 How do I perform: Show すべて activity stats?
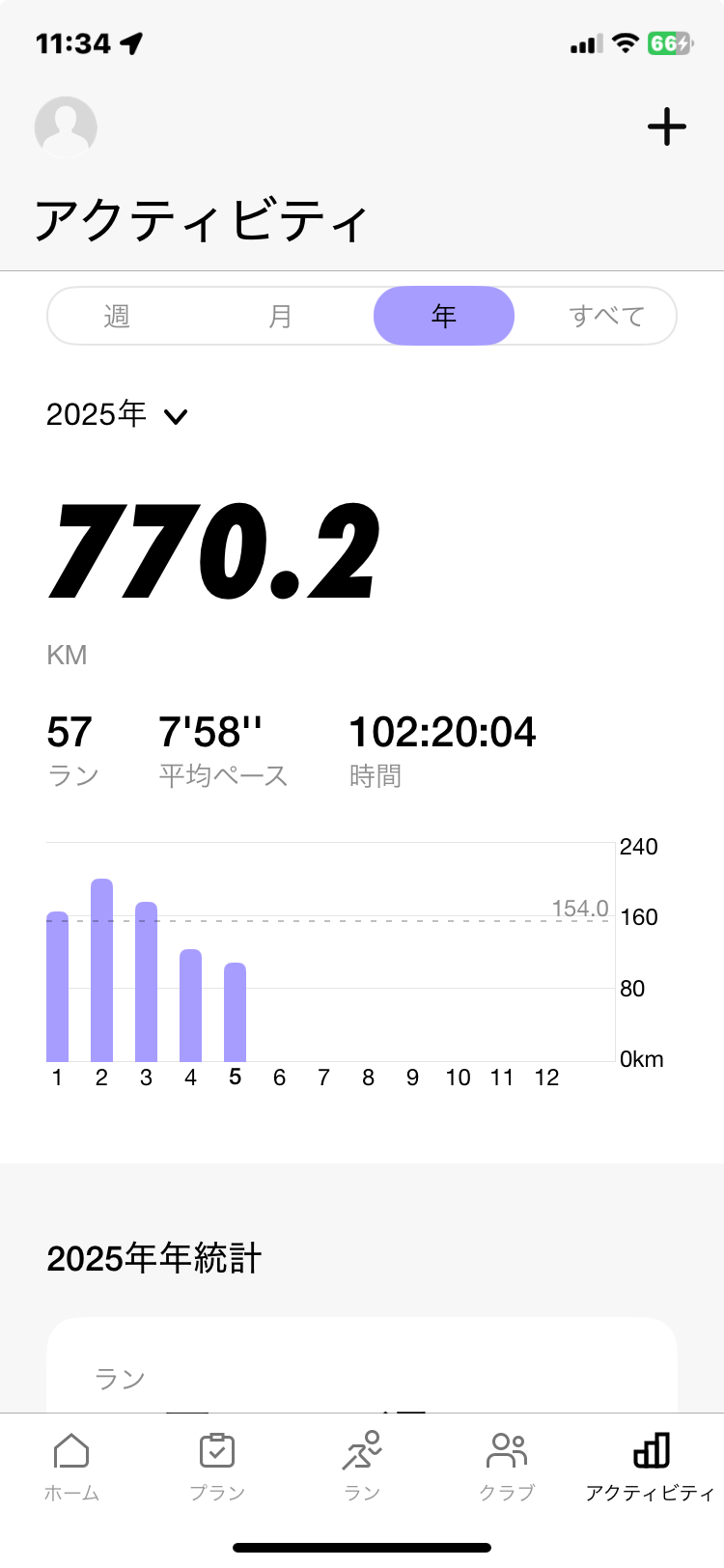[606, 316]
